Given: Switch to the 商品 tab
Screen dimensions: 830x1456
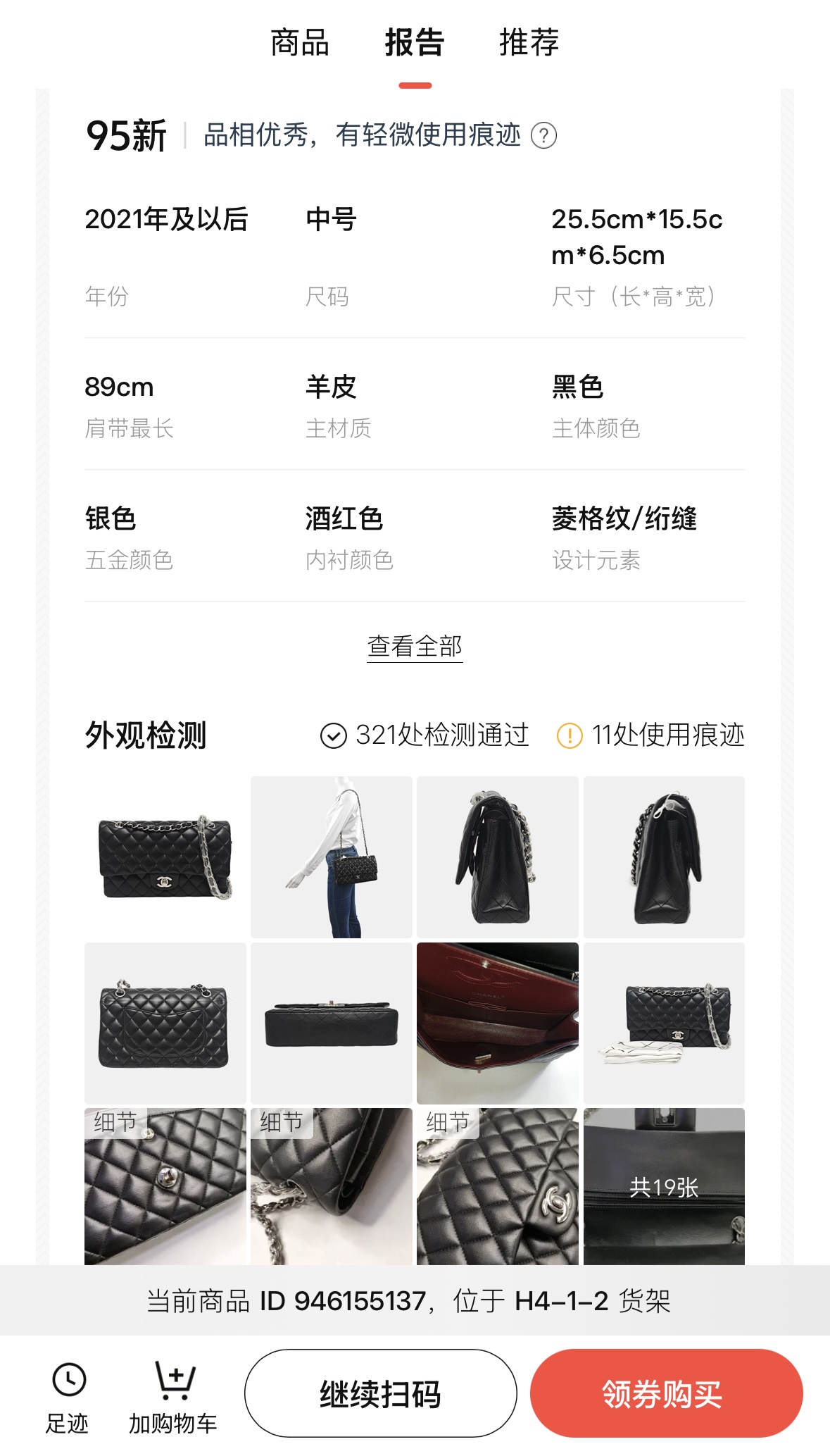Looking at the screenshot, I should (300, 43).
